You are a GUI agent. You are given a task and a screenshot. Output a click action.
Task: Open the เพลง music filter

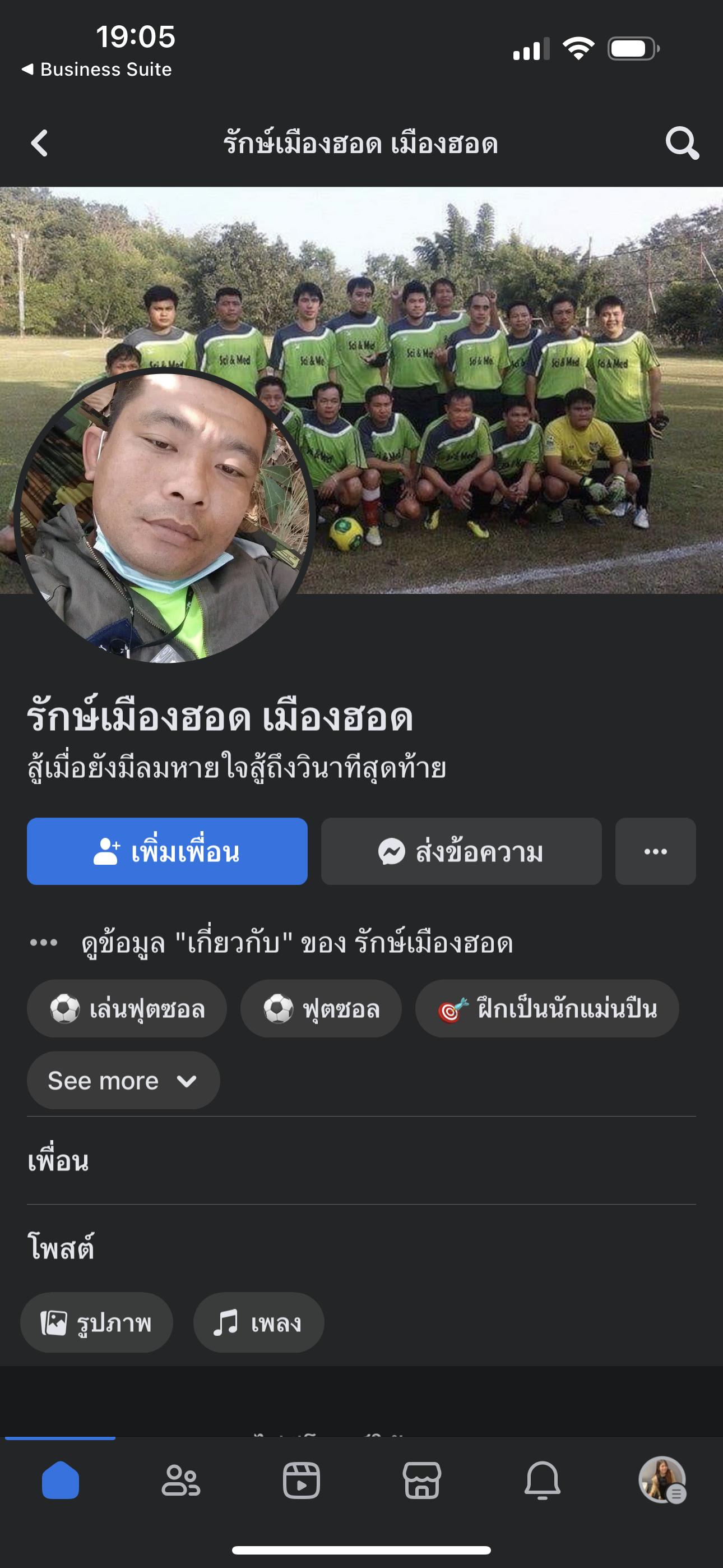click(x=258, y=1323)
